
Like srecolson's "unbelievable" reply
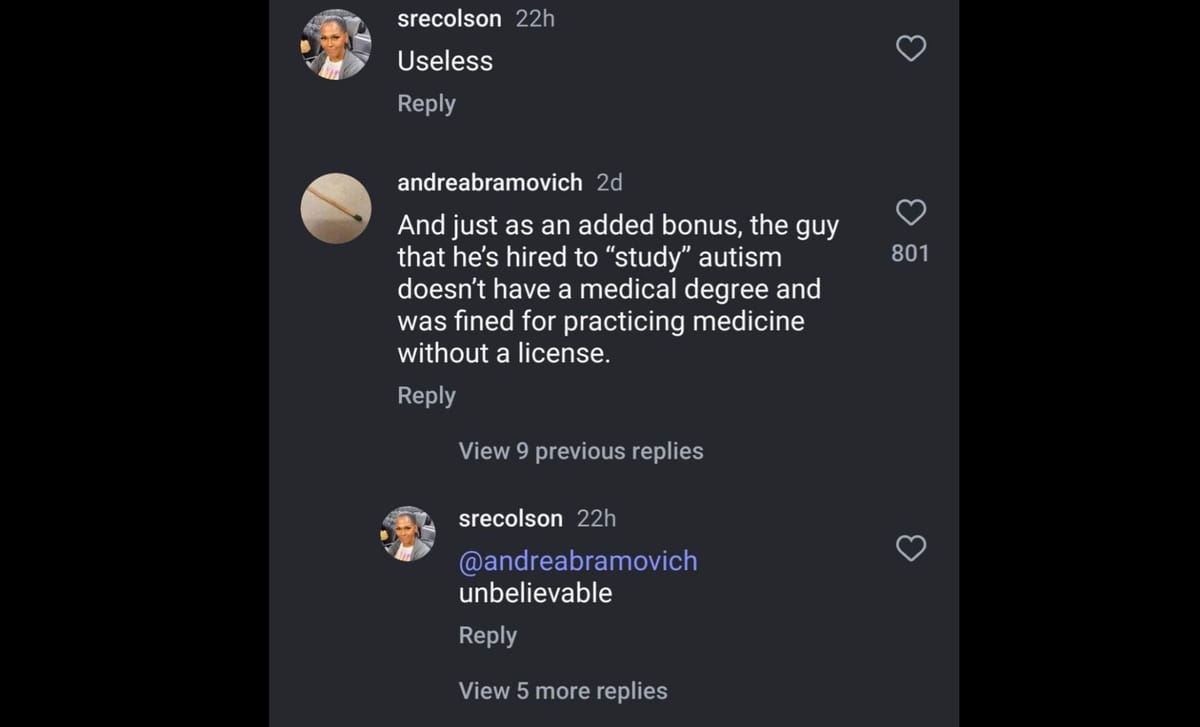click(x=910, y=548)
